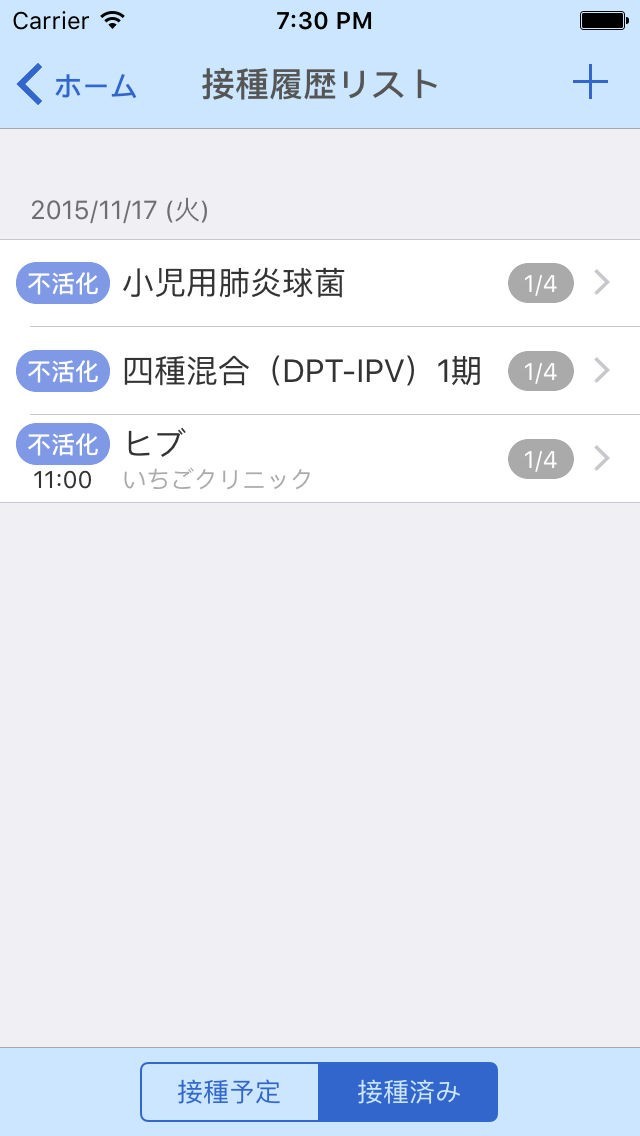Go back to ホーム screen
640x1136 pixels.
pyautogui.click(x=77, y=86)
